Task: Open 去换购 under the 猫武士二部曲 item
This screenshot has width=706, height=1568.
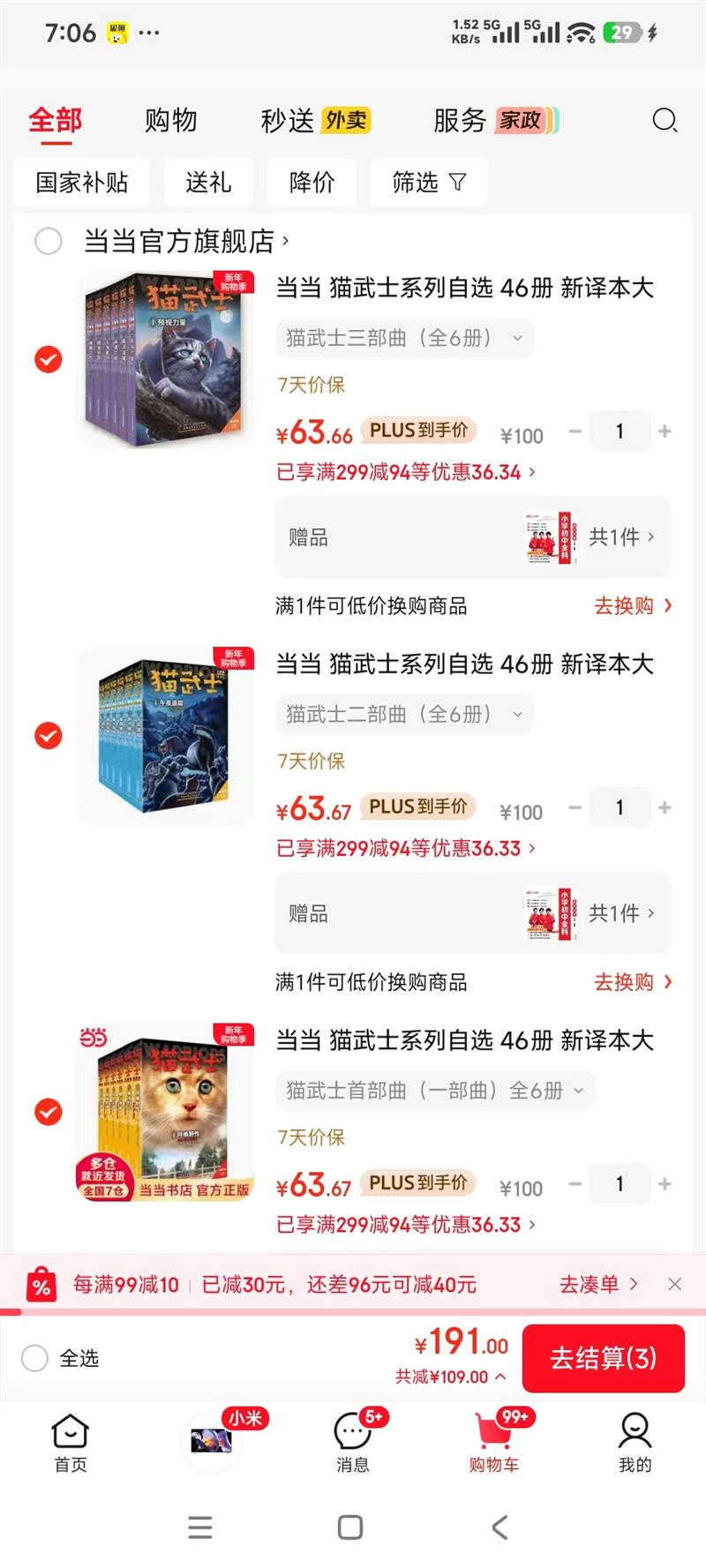Action: [x=632, y=981]
